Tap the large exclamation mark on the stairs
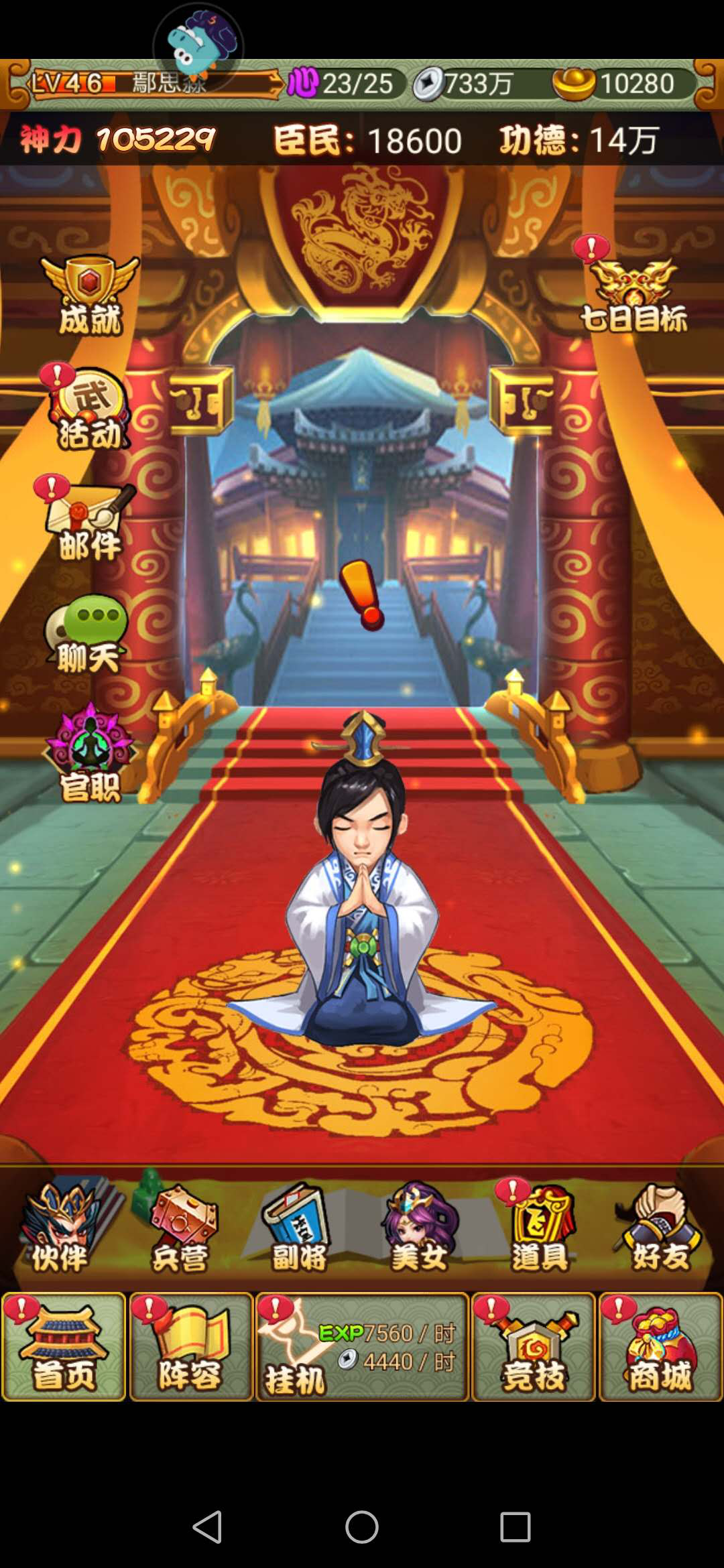Screen dimensions: 724x1568 click(x=362, y=594)
